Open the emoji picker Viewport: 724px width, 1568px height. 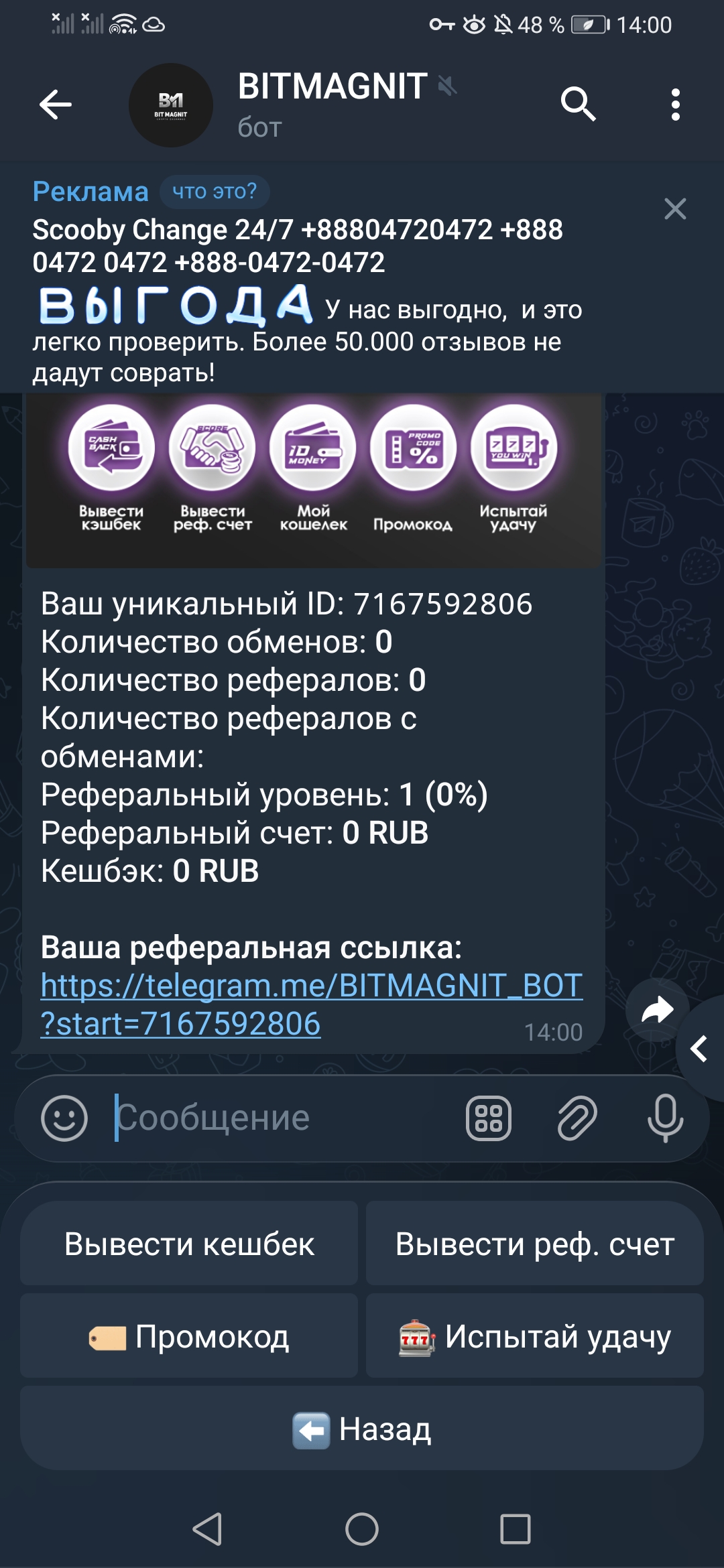64,1118
